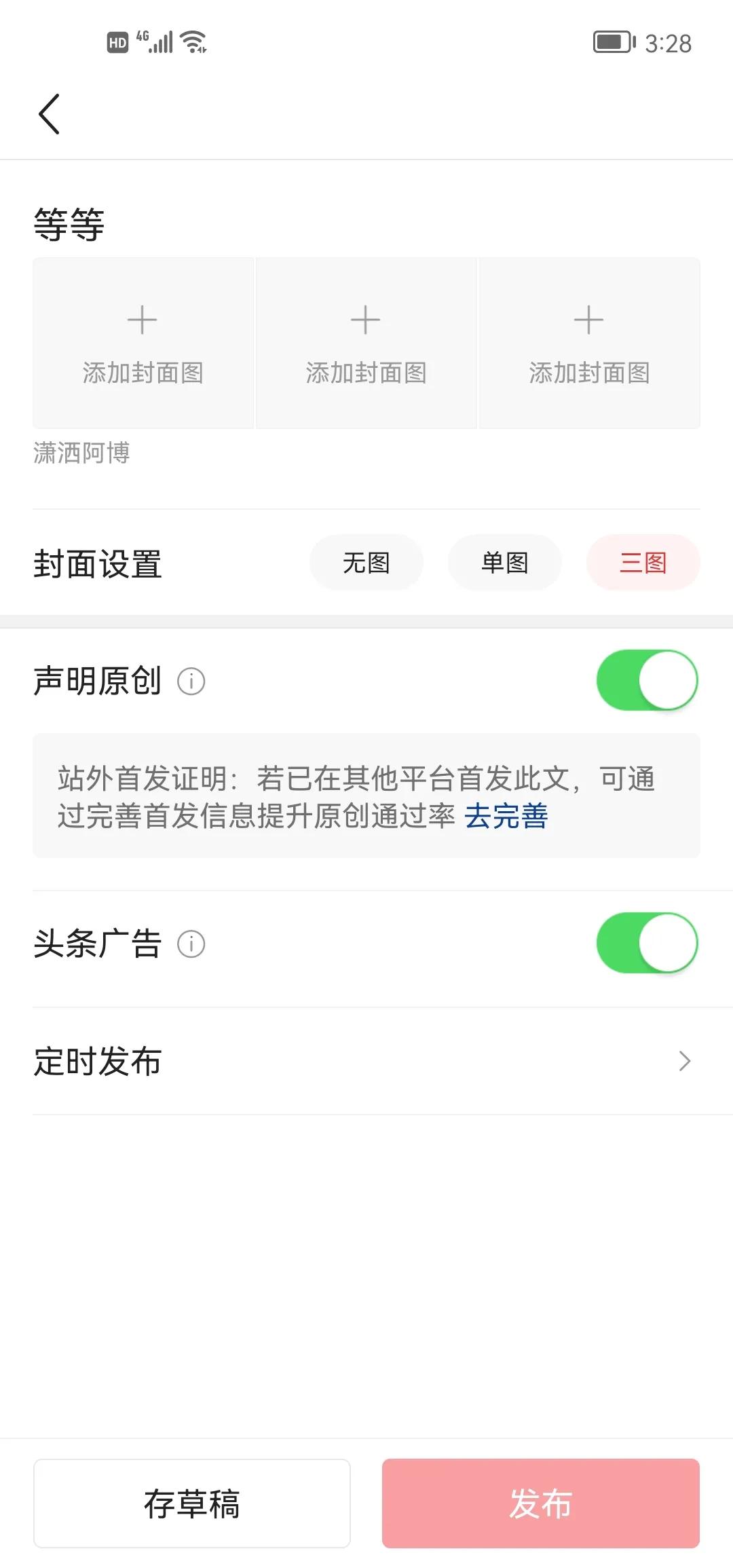Switch cover setting to 无图
Image resolution: width=733 pixels, height=1568 pixels.
click(x=366, y=562)
